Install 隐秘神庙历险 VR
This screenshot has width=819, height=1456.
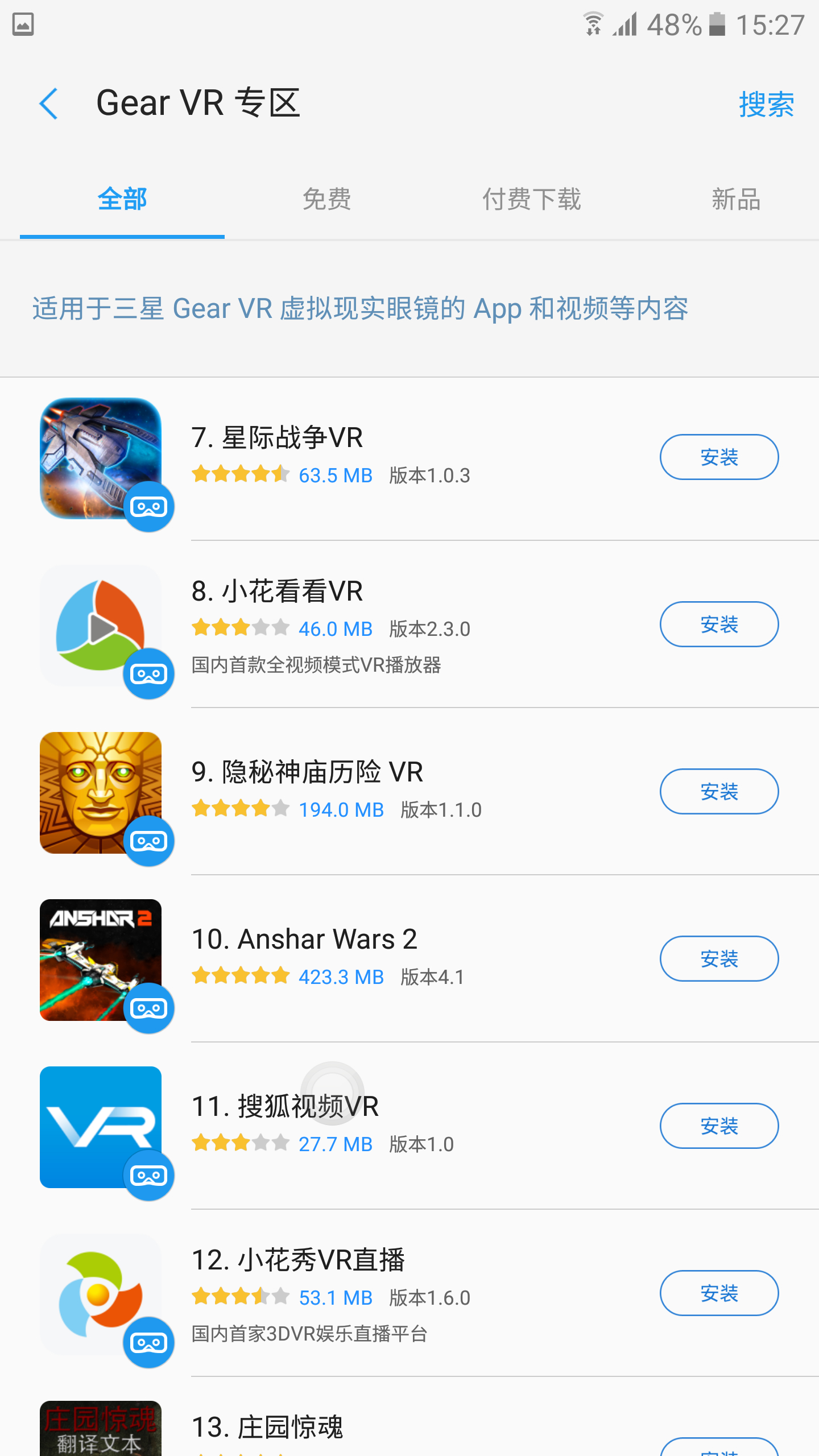(719, 791)
